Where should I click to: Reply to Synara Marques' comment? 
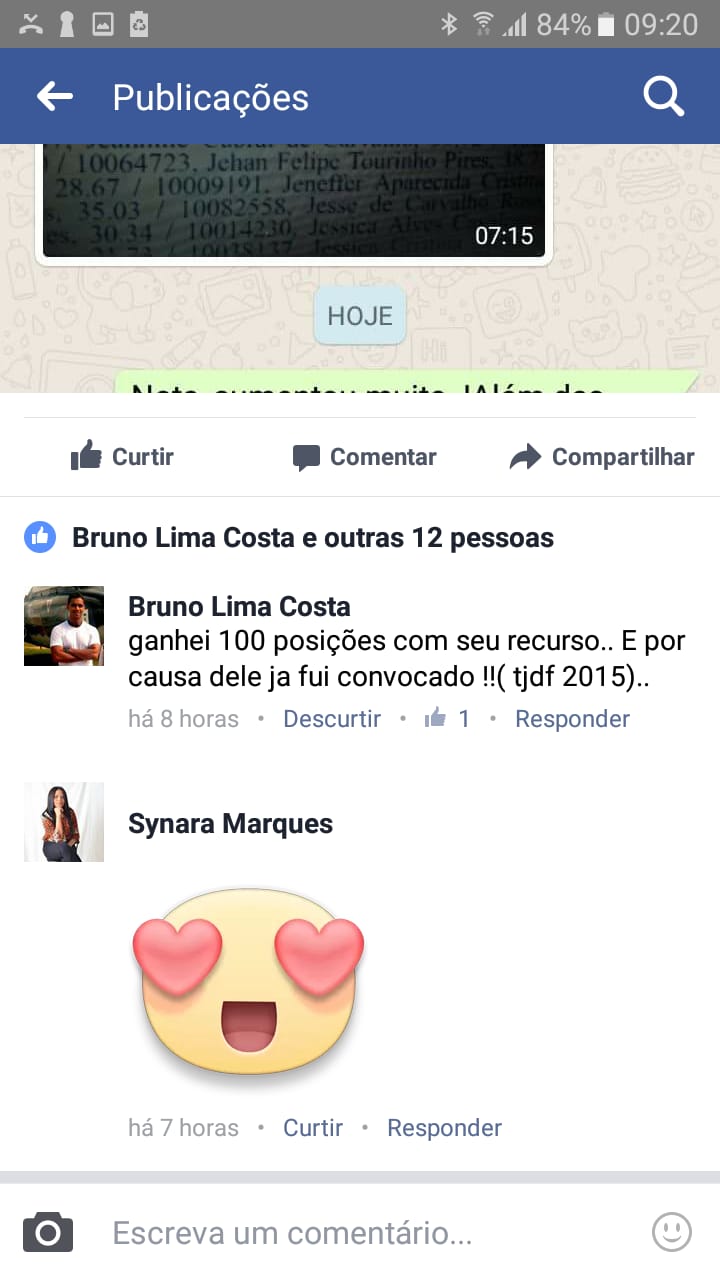coord(444,1128)
